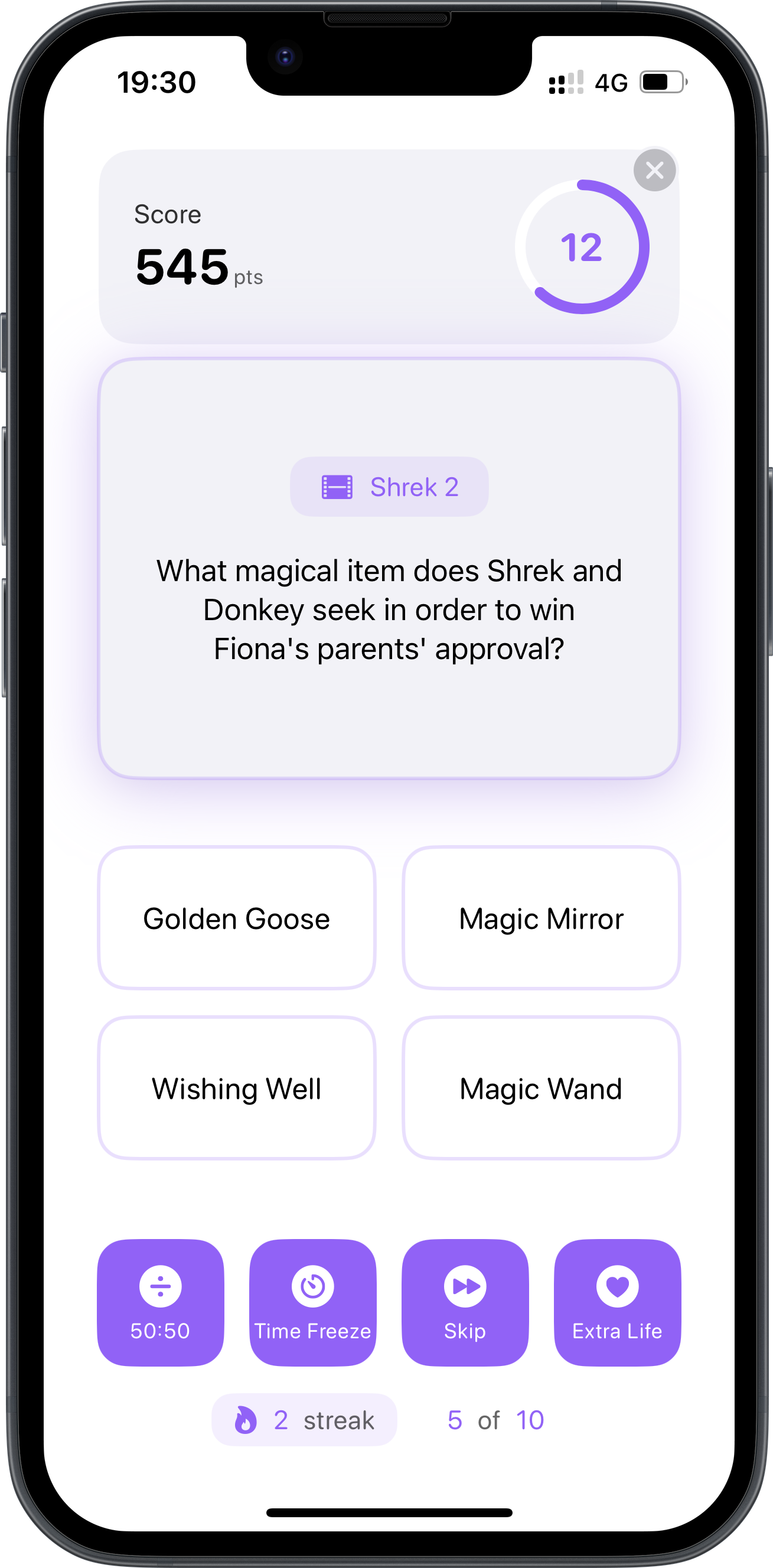Viewport: 773px width, 1568px height.
Task: Close the quiz with the X button
Action: point(654,170)
